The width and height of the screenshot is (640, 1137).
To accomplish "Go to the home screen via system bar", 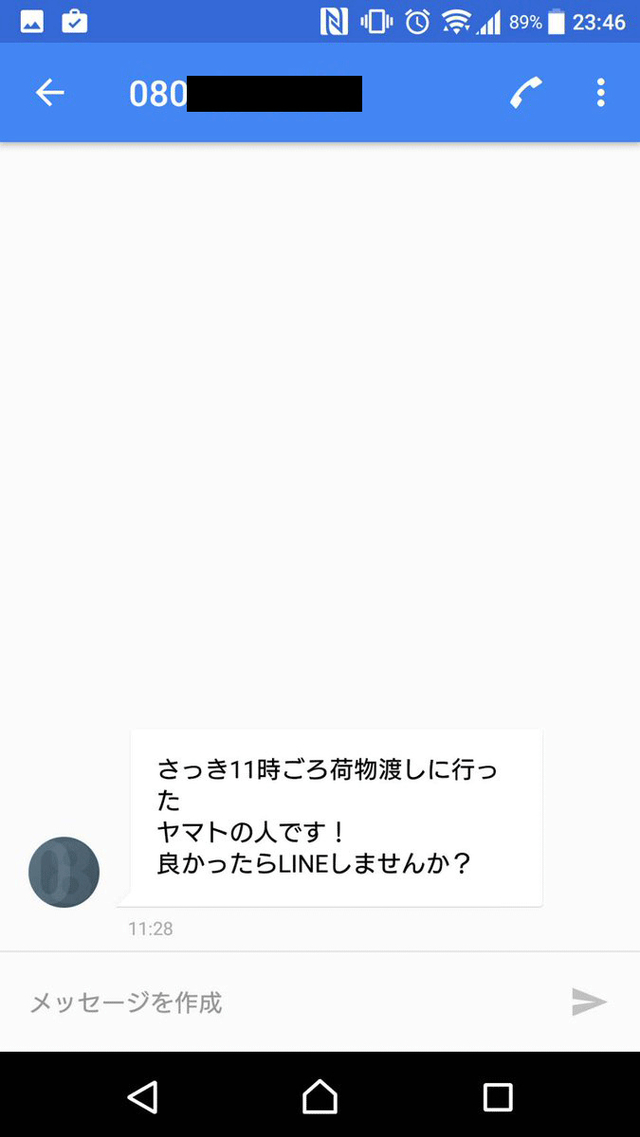I will [x=320, y=1096].
